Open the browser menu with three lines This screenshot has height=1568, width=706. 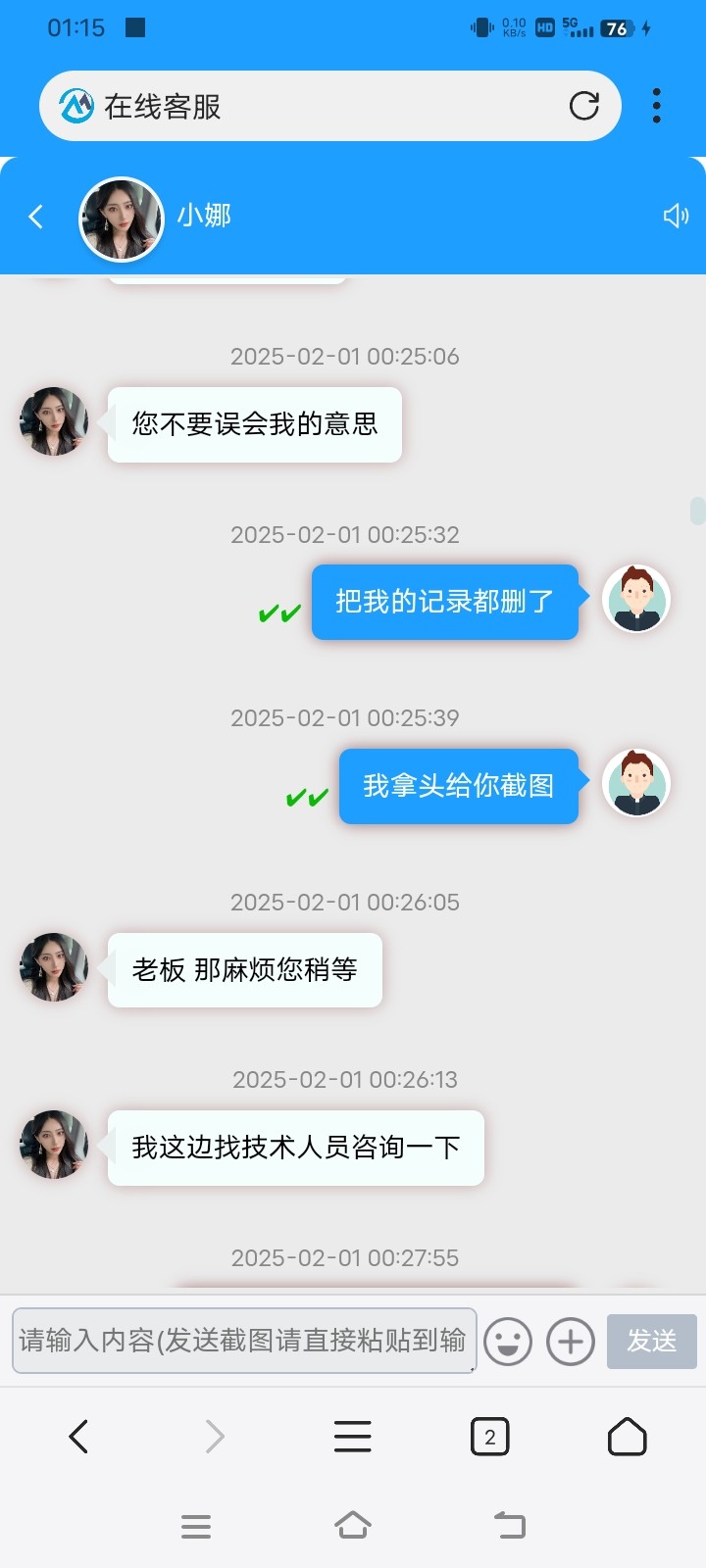(x=352, y=1437)
